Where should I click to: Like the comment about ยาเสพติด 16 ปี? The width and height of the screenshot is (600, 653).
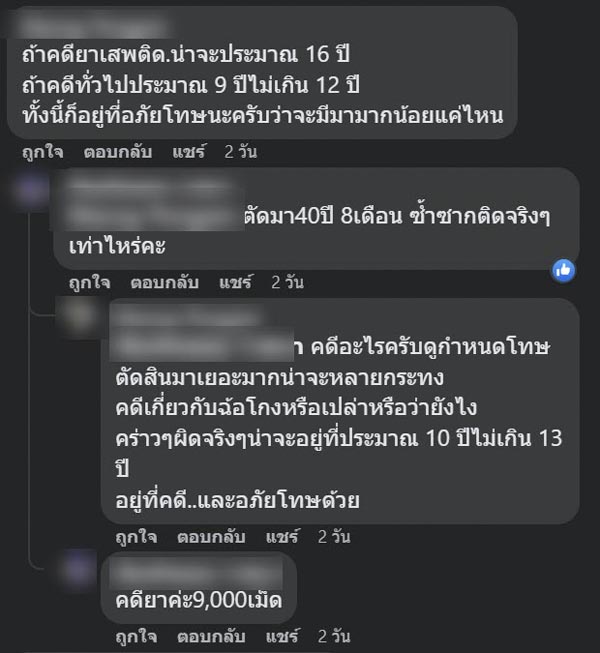coord(41,152)
